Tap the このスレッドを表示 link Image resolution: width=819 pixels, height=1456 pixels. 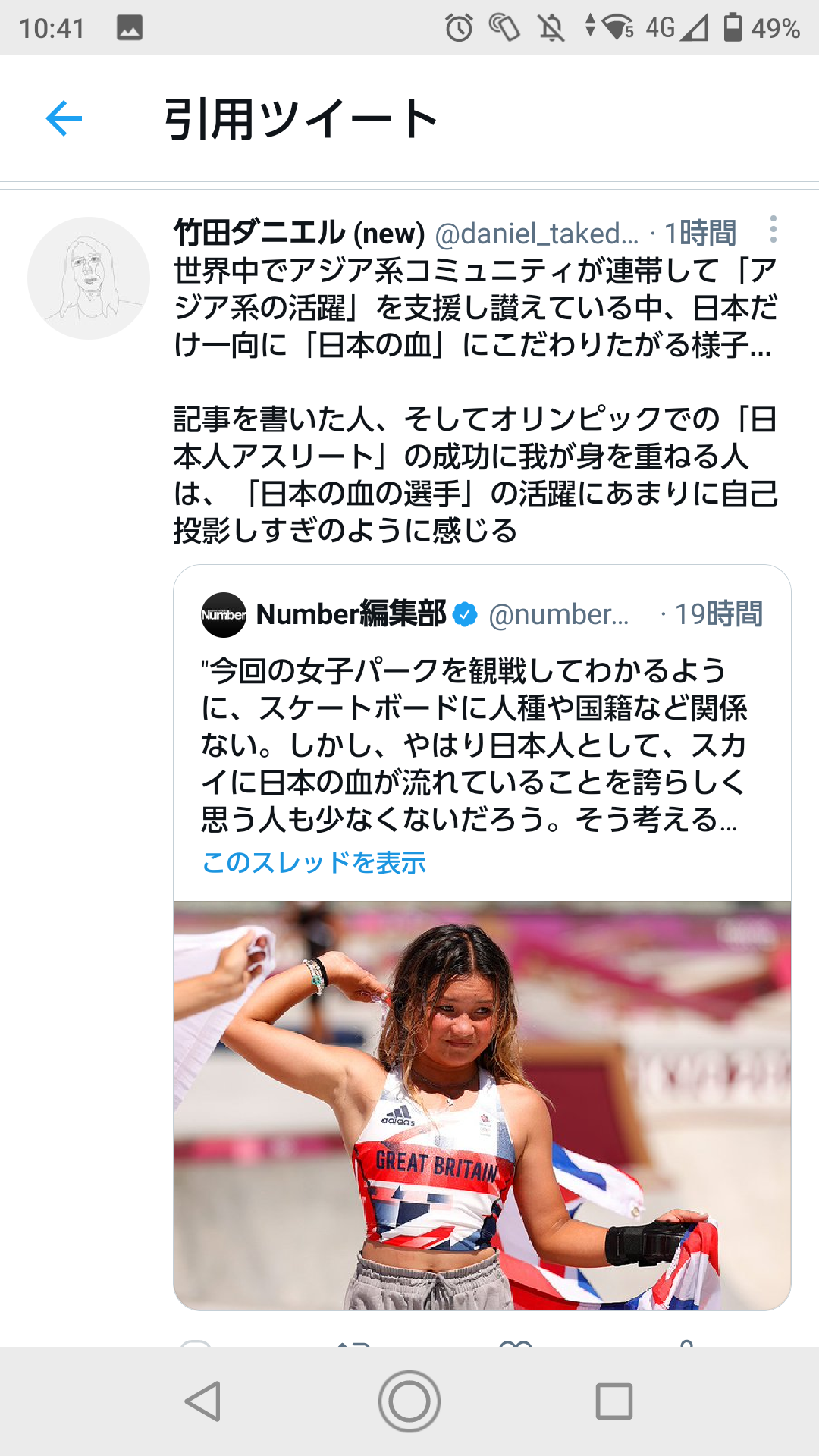(314, 862)
